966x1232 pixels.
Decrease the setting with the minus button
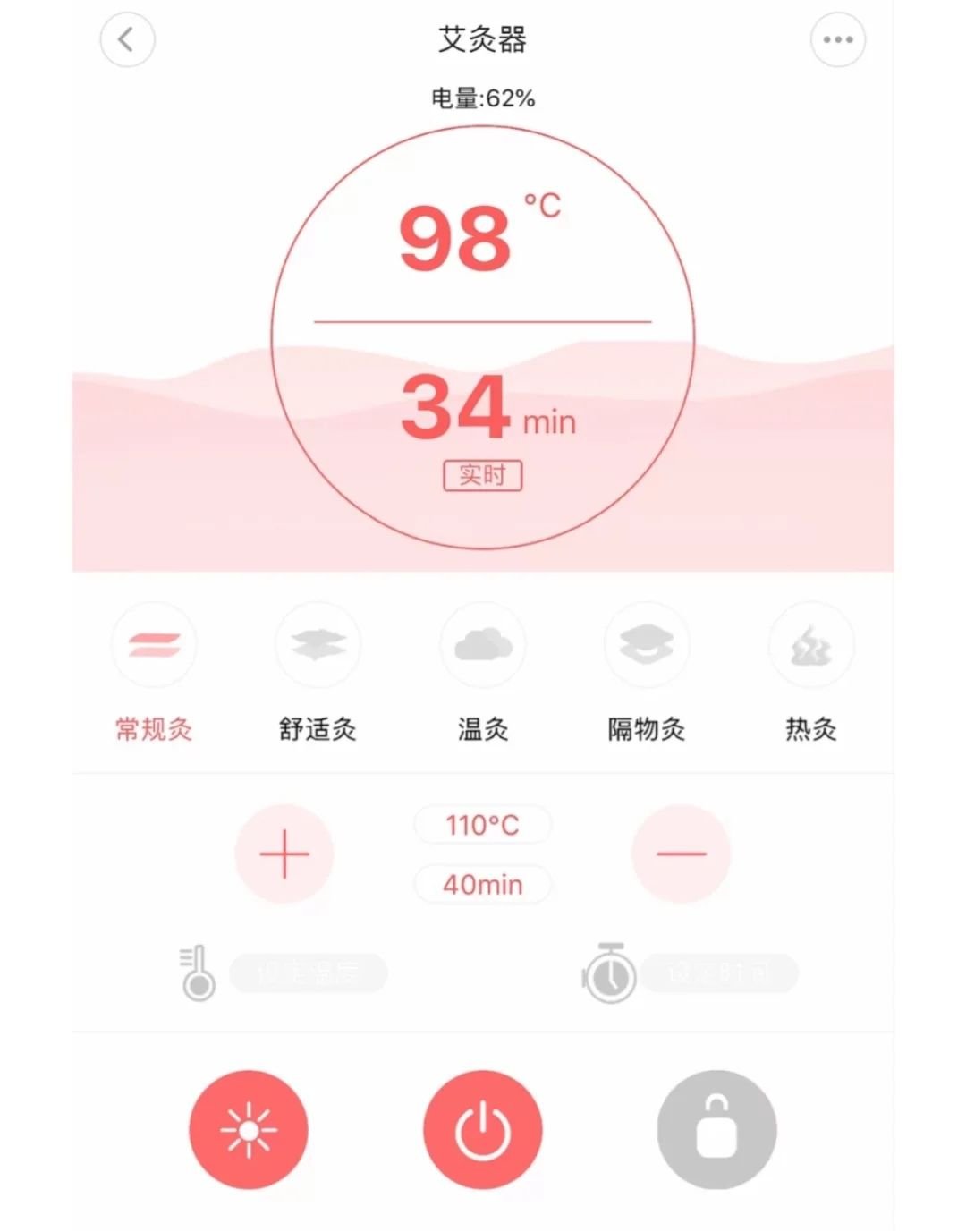point(681,854)
